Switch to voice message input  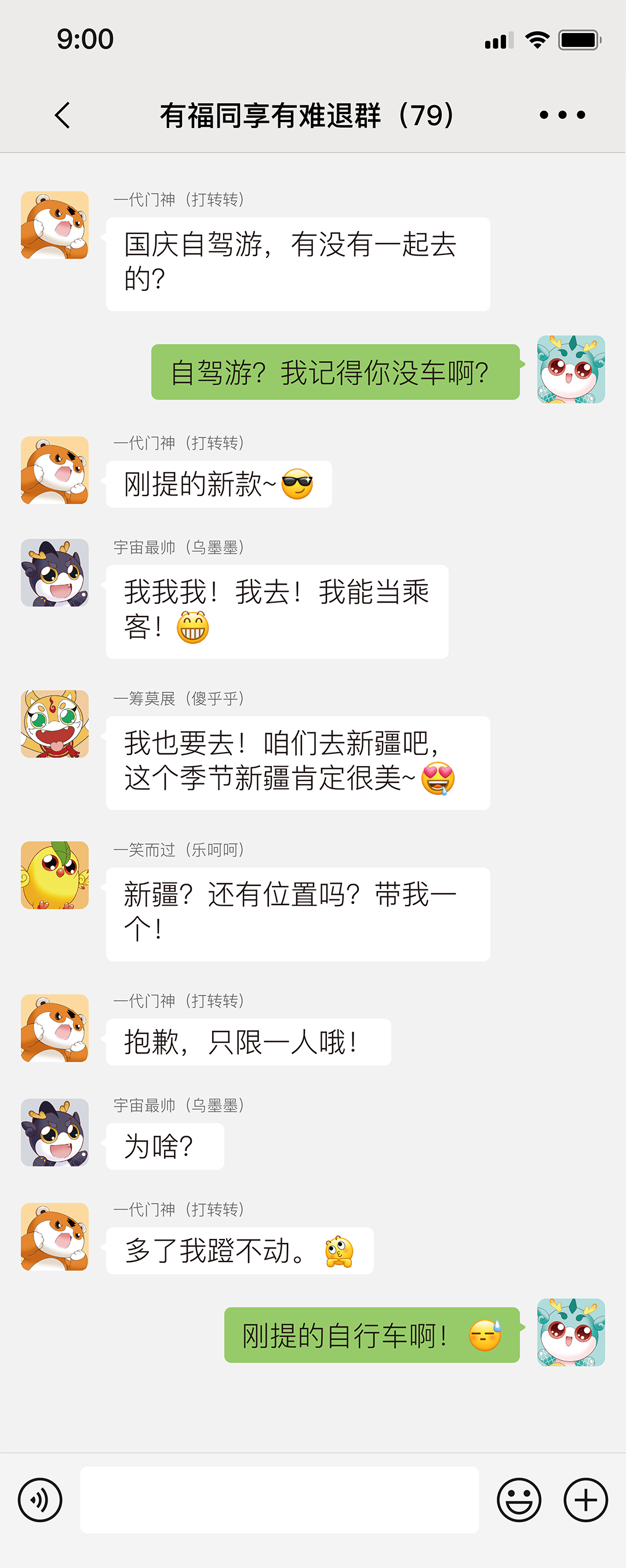(x=40, y=1499)
